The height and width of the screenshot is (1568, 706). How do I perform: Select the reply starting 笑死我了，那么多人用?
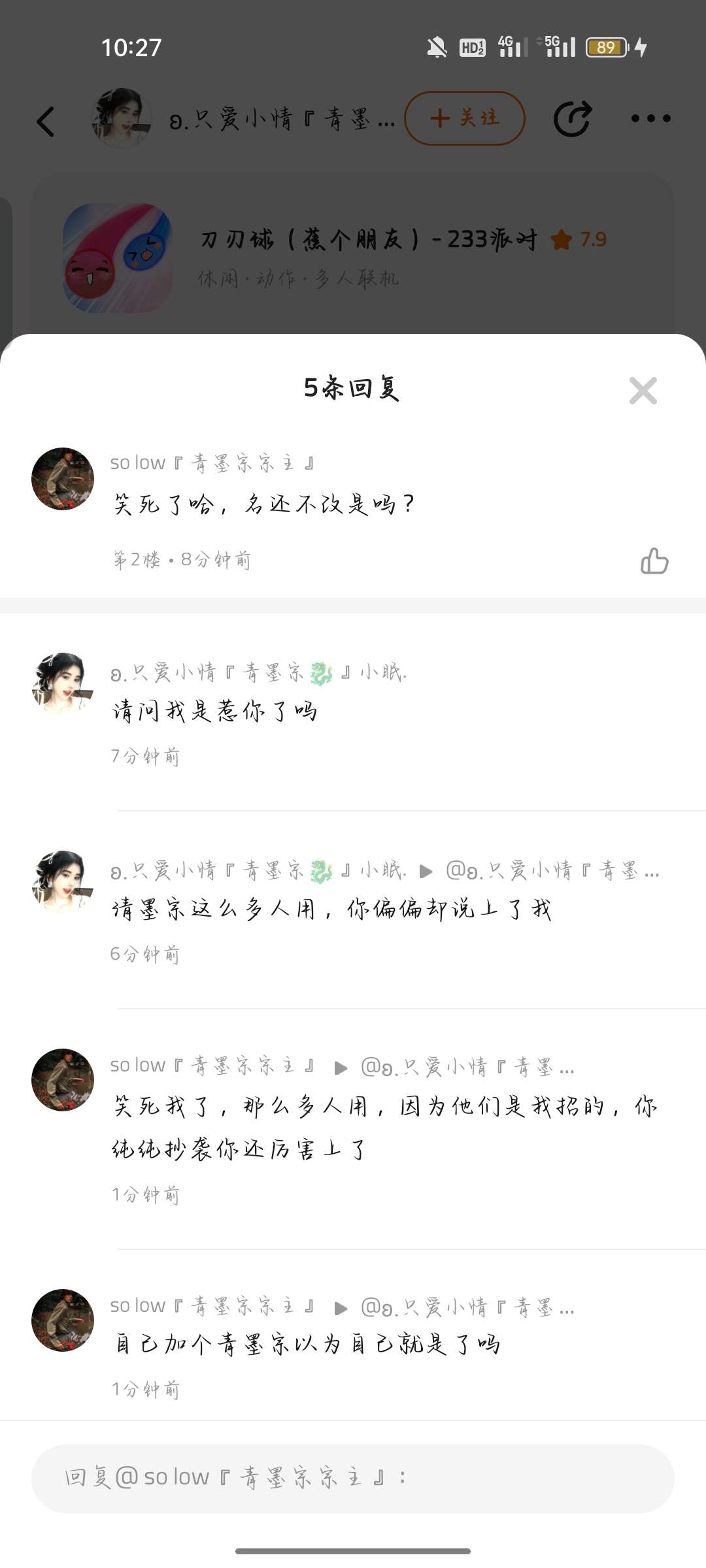pos(384,1127)
